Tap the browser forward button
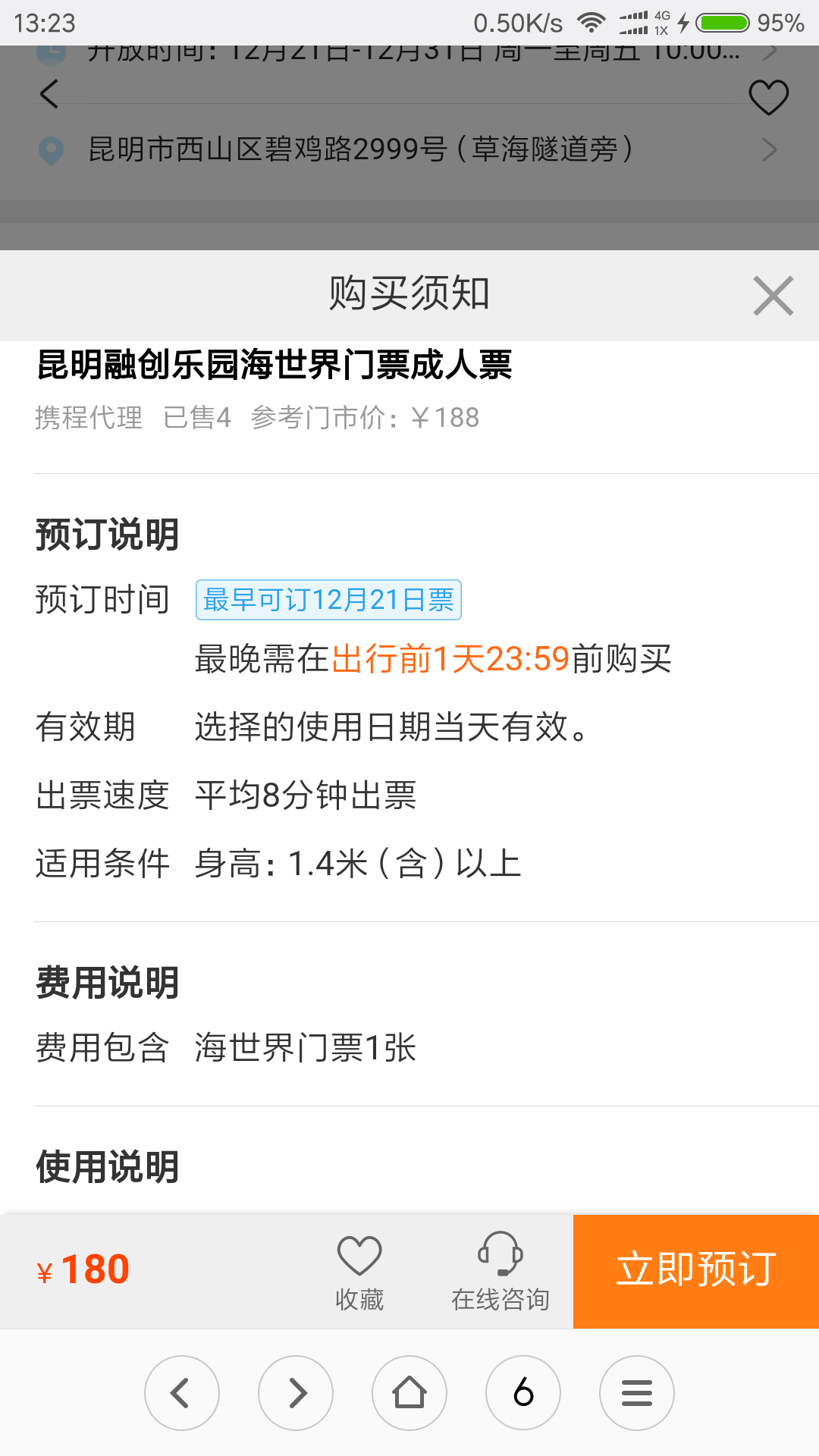 click(x=296, y=1393)
